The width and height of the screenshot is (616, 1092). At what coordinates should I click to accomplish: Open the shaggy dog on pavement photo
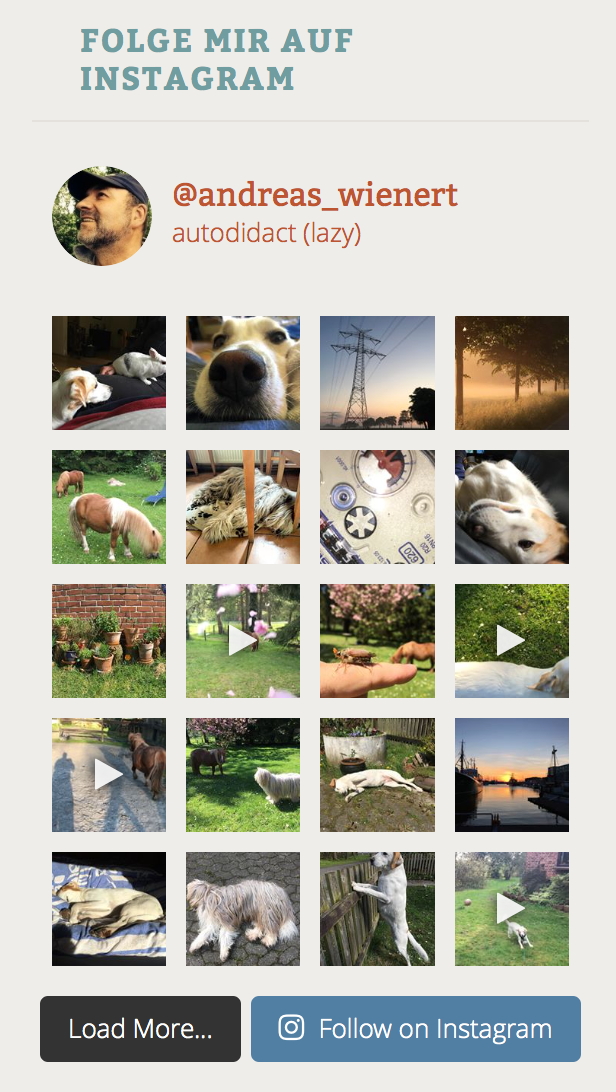point(243,909)
